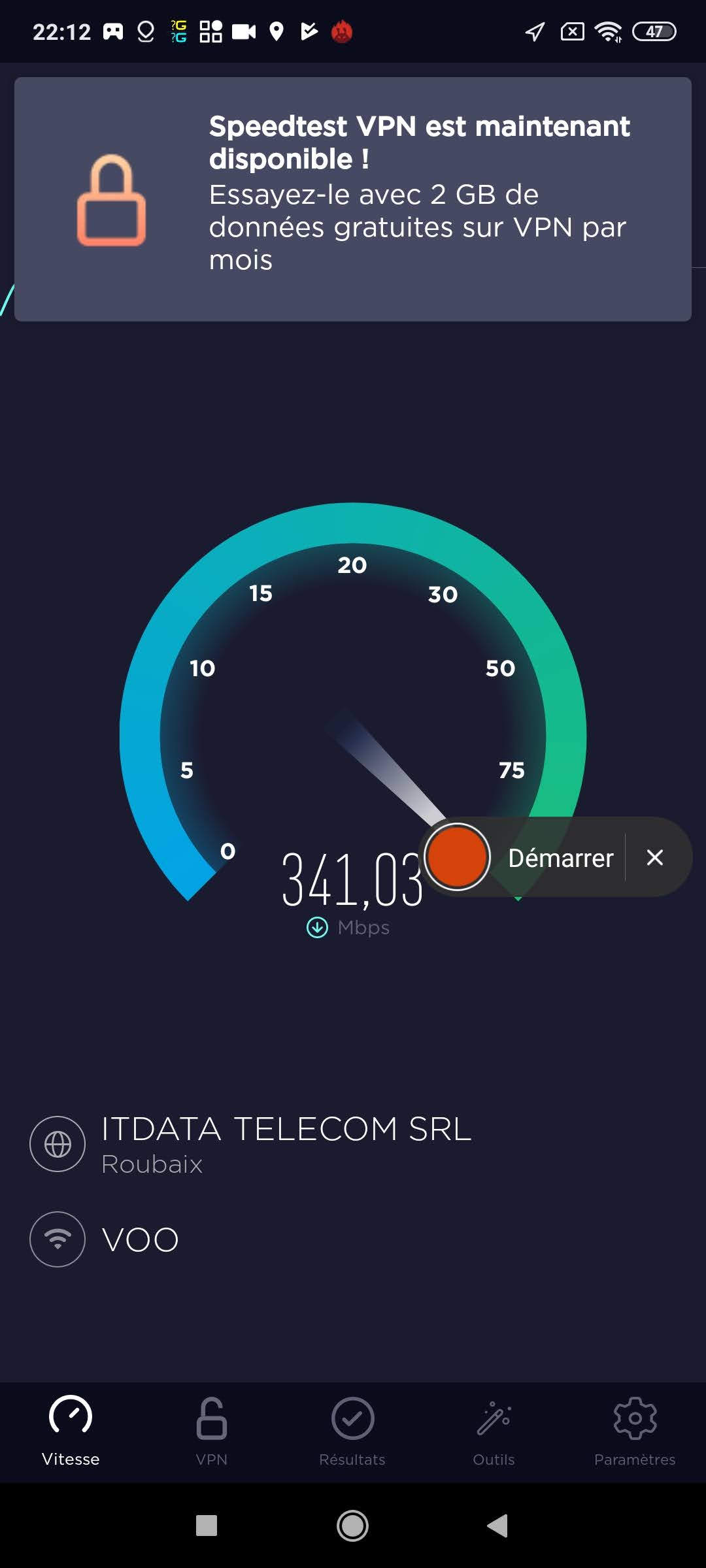Dismiss the Démarrer floating overlay
The image size is (706, 1568).
tap(654, 857)
